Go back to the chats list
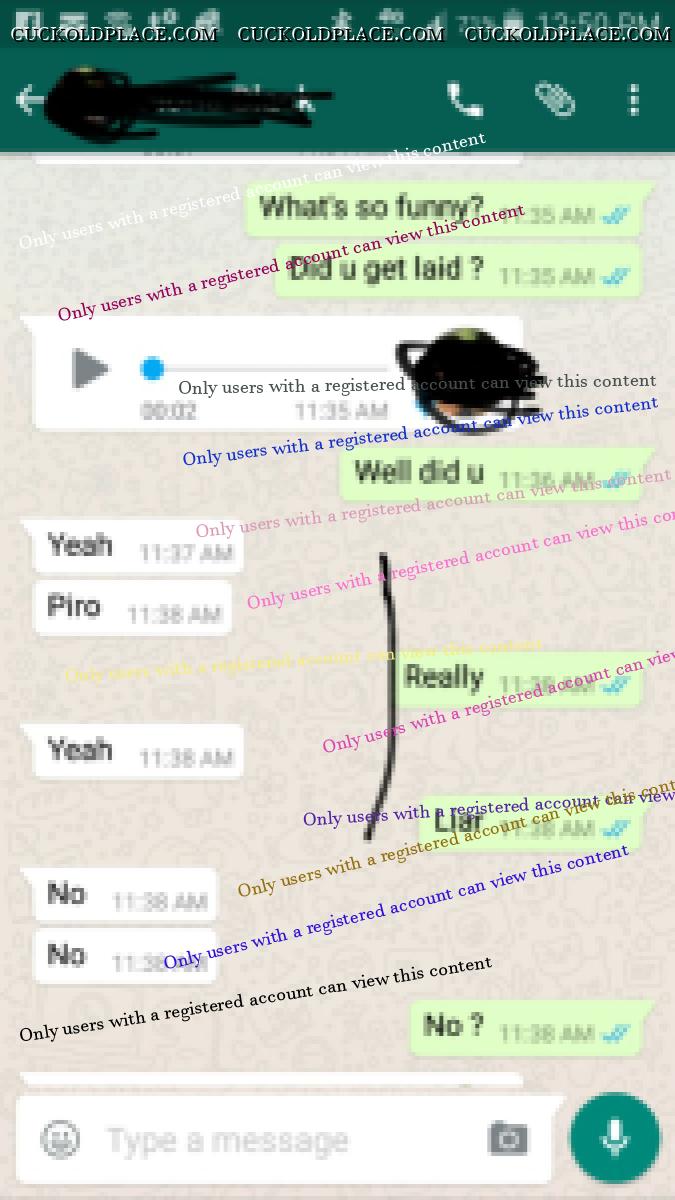Viewport: 675px width, 1200px height. (x=30, y=100)
